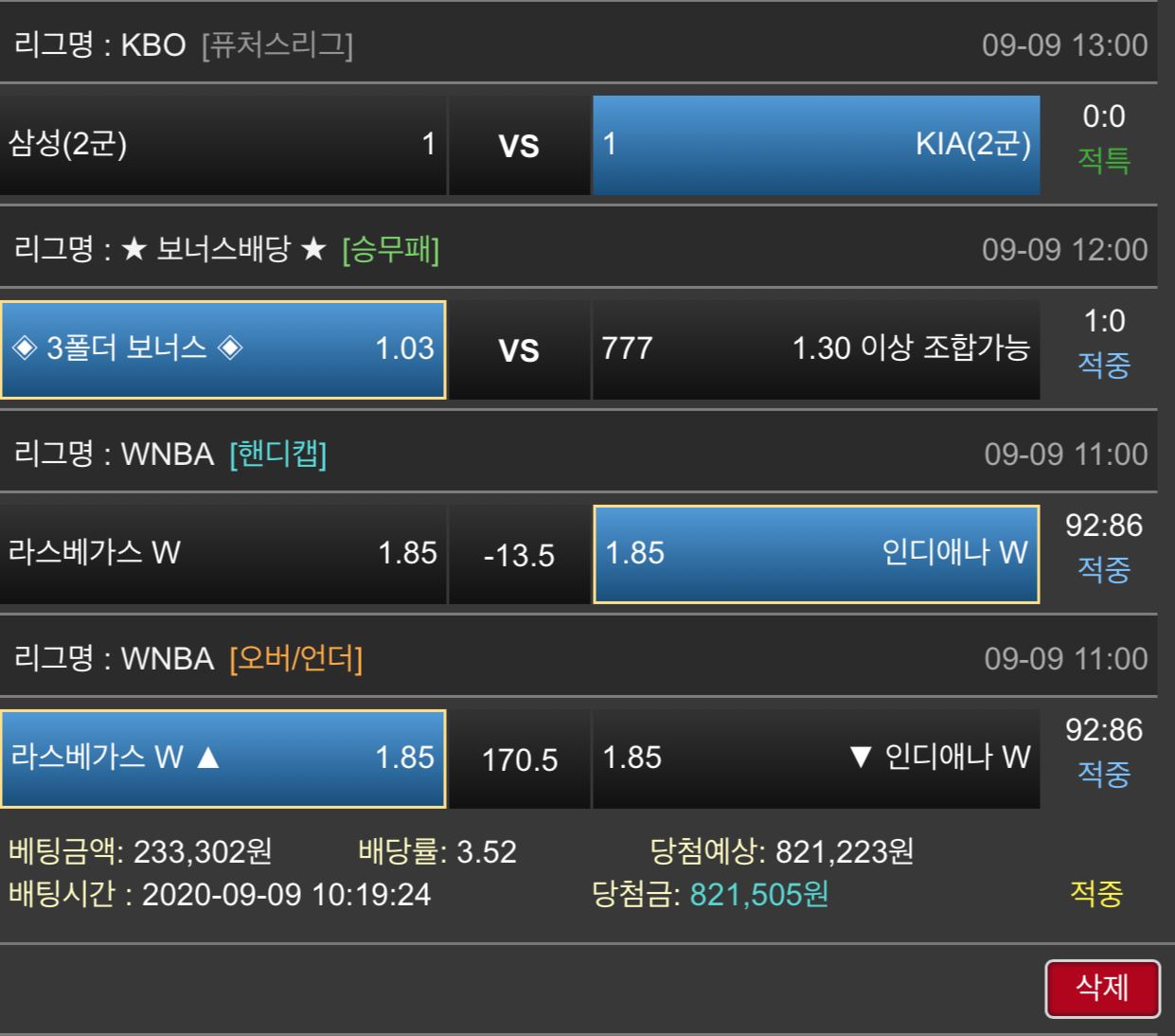The image size is (1175, 1036).
Task: Tap the 3폴더 보너스 1.03 cell
Action: click(x=223, y=349)
